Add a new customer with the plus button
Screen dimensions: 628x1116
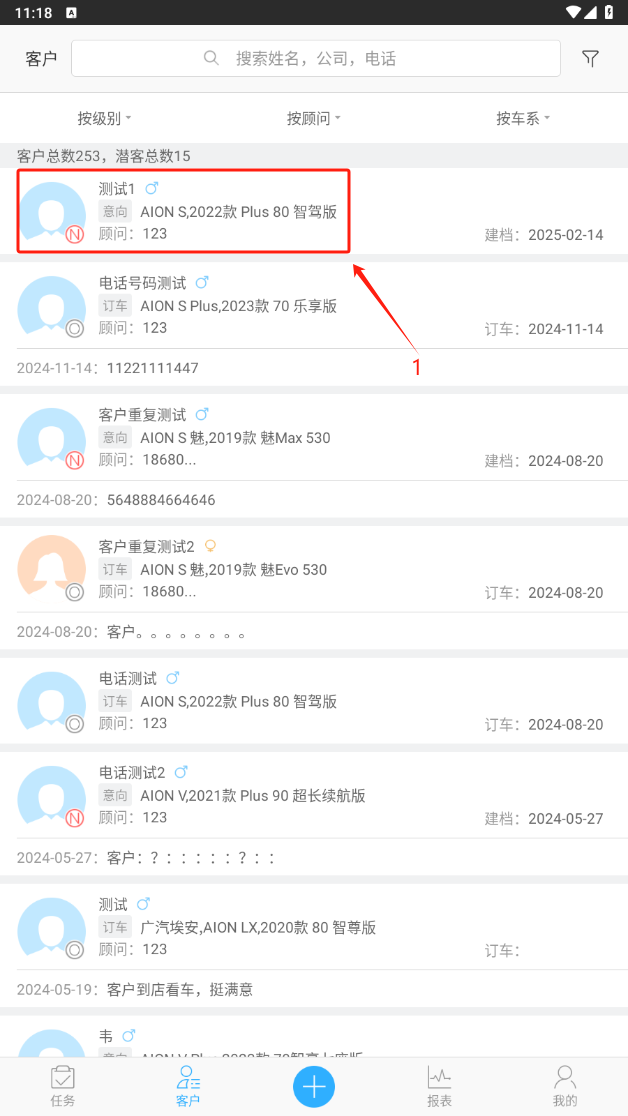coord(314,1086)
